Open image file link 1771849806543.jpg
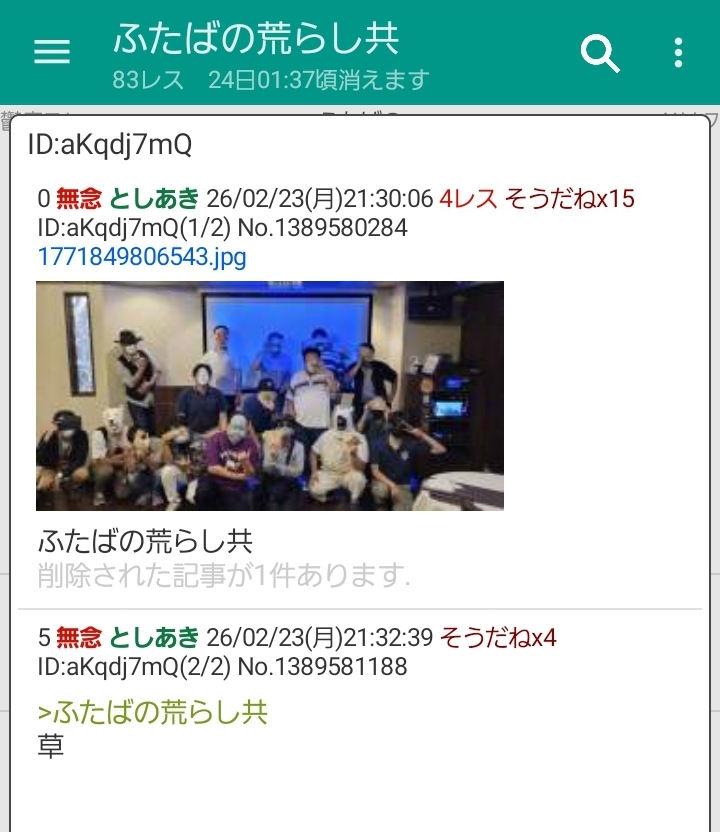Image resolution: width=720 pixels, height=832 pixels. coord(142,257)
